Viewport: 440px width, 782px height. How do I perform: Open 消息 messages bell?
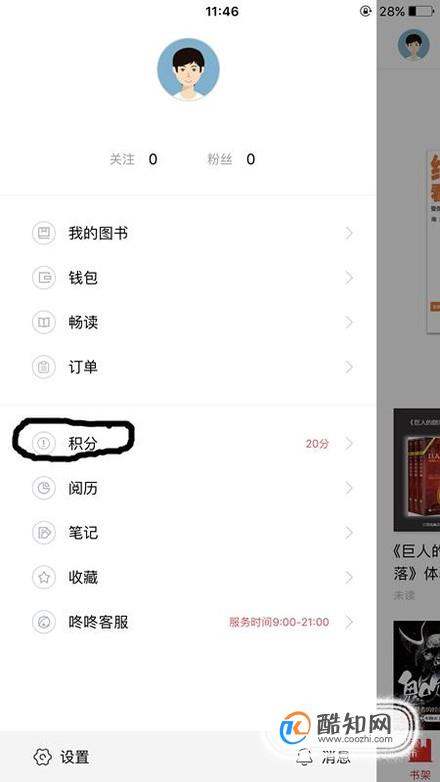pyautogui.click(x=323, y=757)
